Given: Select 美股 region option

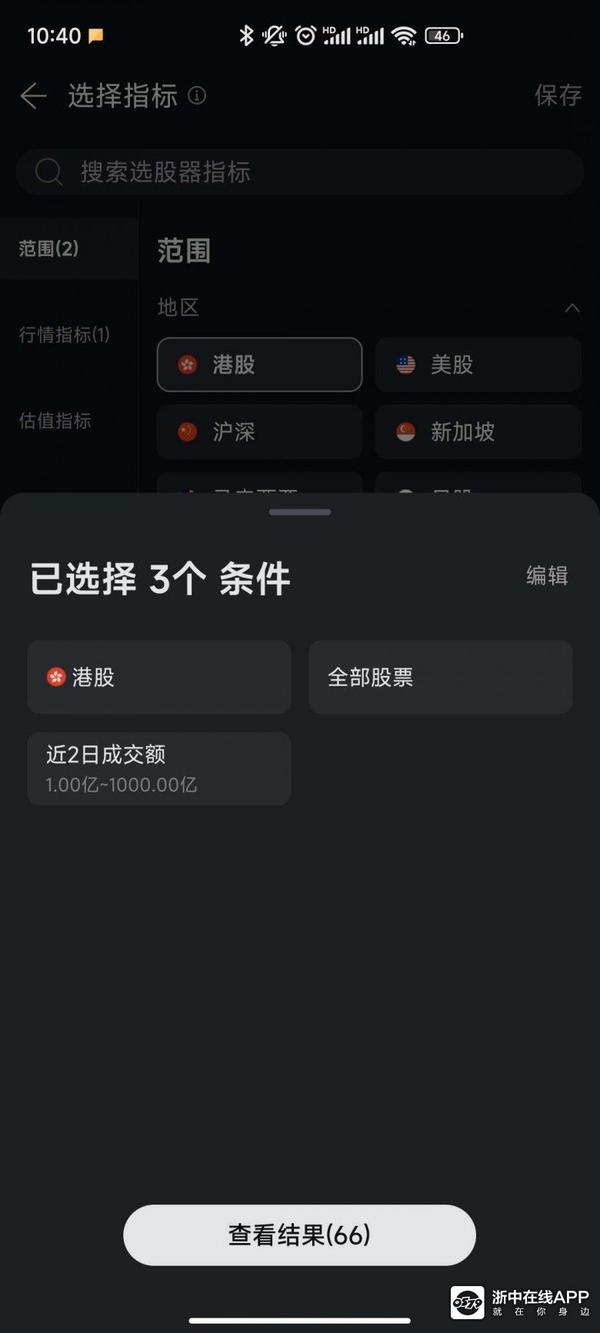Looking at the screenshot, I should pyautogui.click(x=478, y=365).
